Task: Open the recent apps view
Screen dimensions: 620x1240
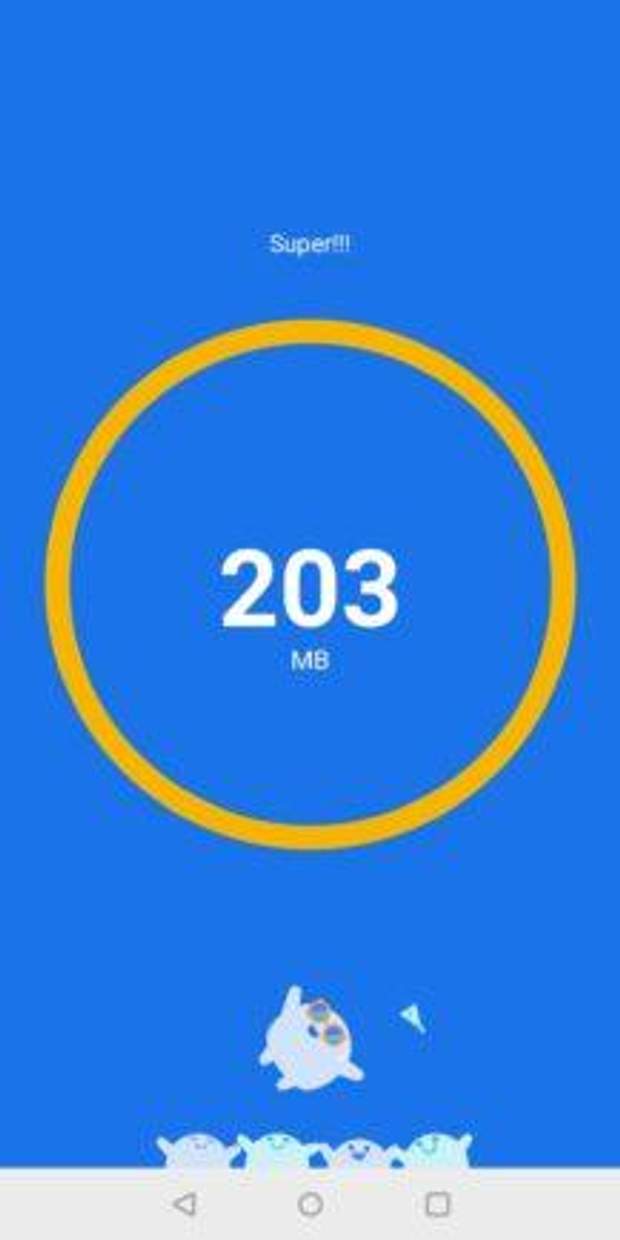Action: click(x=437, y=1204)
